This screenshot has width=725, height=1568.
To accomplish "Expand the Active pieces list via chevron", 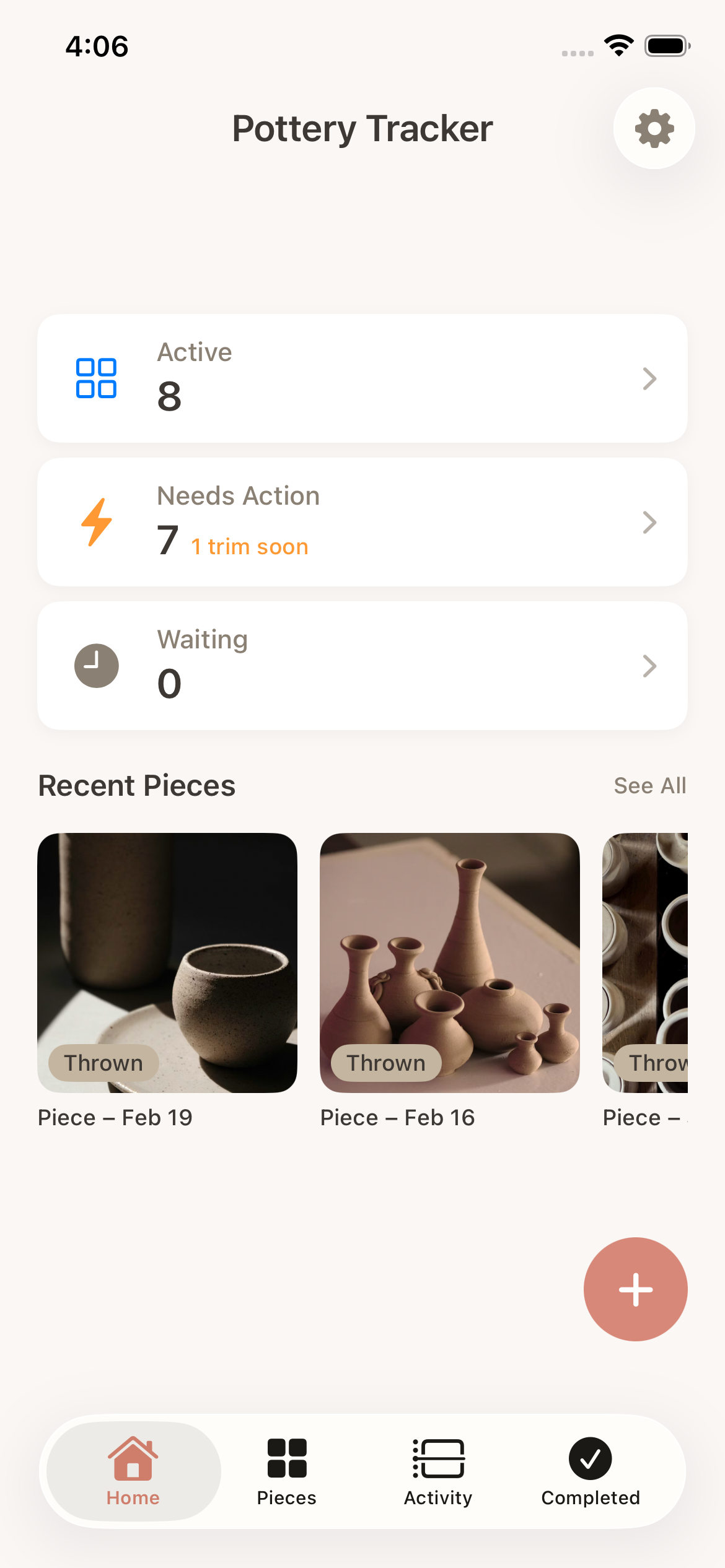I will pos(649,378).
